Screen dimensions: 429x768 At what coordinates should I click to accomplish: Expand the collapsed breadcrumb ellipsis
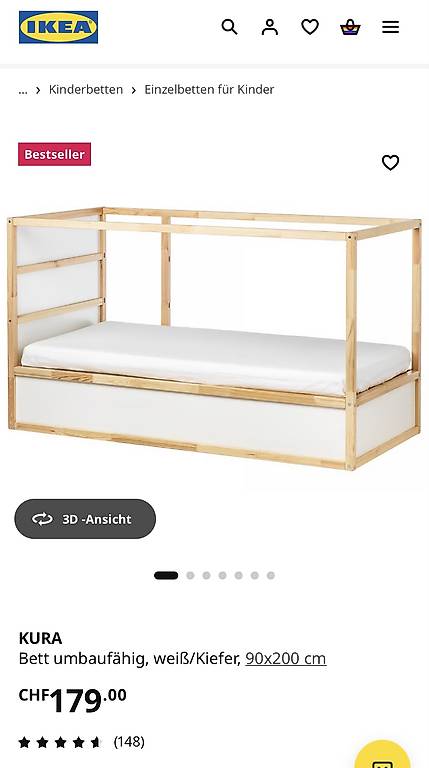23,90
